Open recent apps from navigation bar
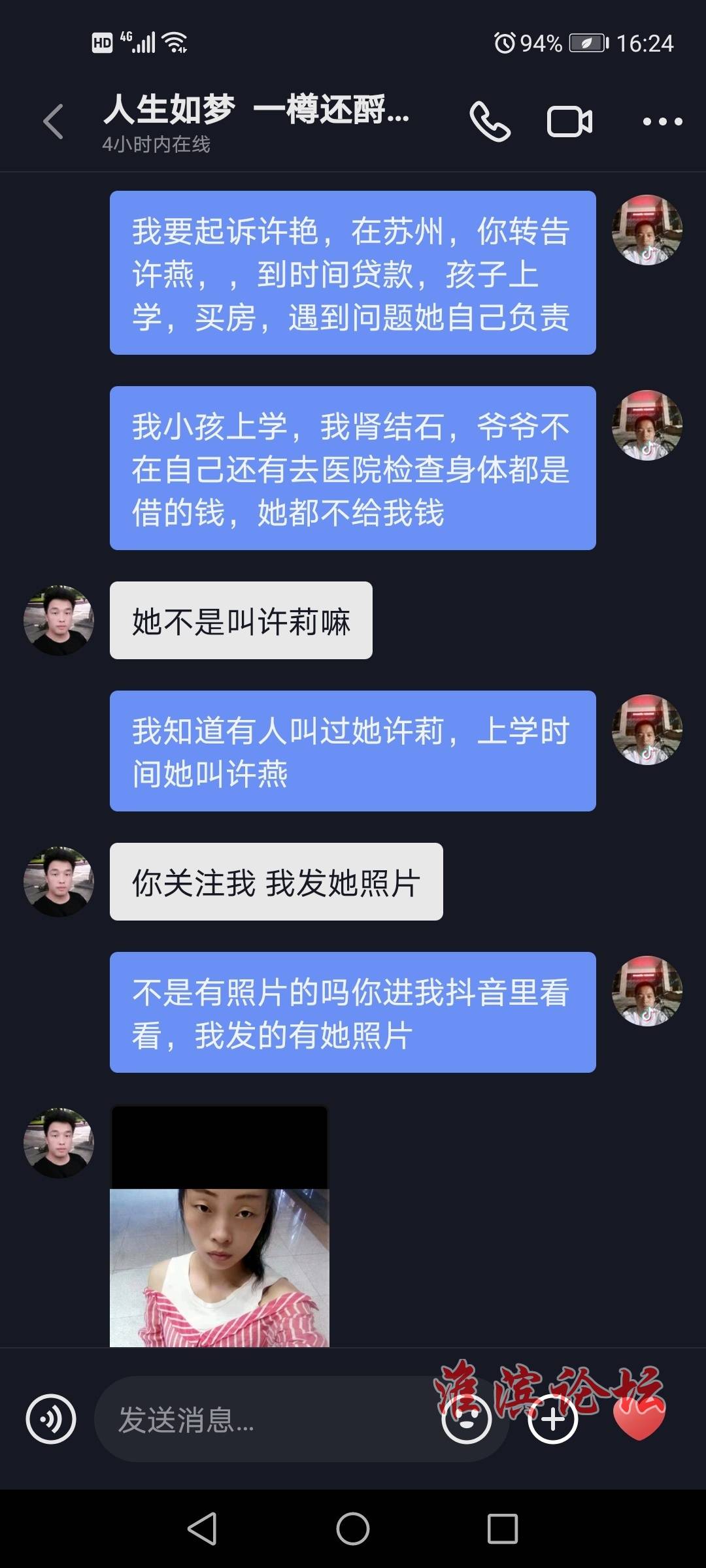 point(502,1529)
